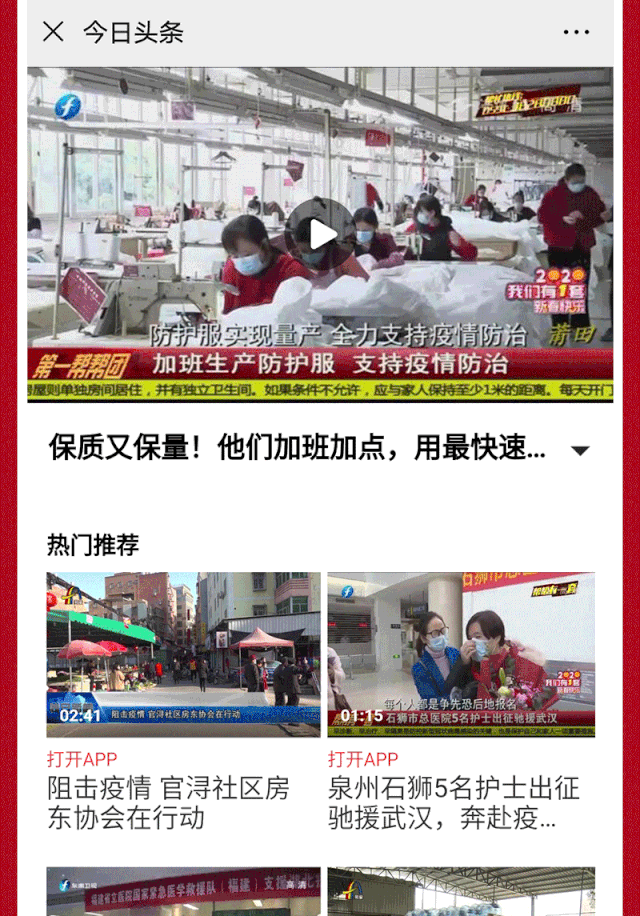The image size is (640, 916).
Task: Open the three-dot overflow menu
Action: [576, 32]
